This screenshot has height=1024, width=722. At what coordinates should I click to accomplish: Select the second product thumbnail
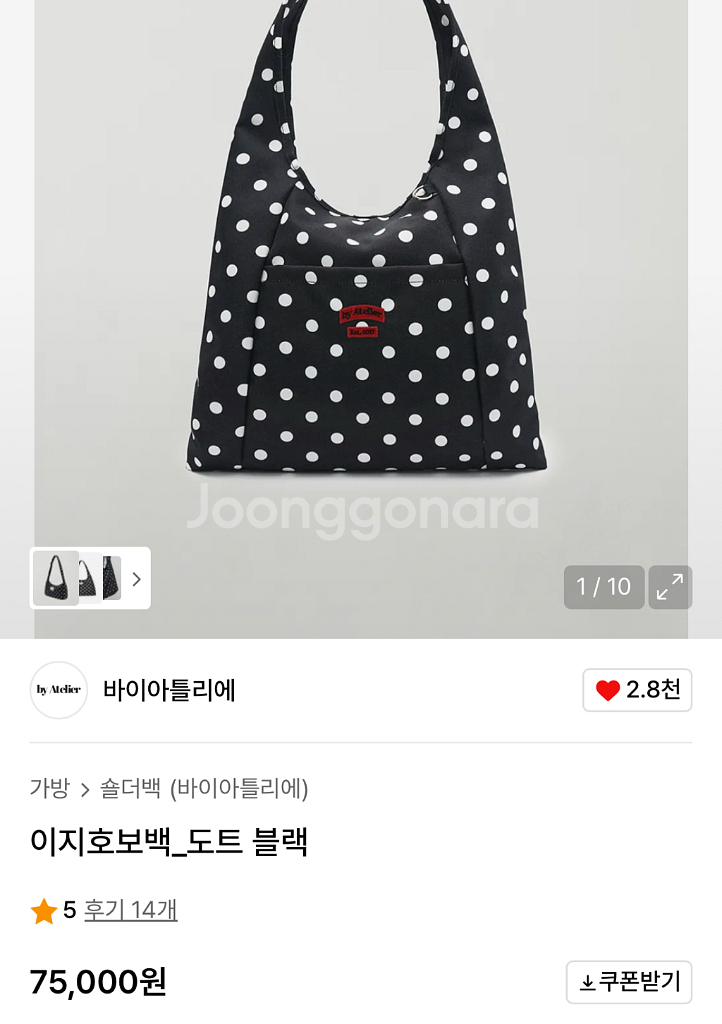click(100, 578)
